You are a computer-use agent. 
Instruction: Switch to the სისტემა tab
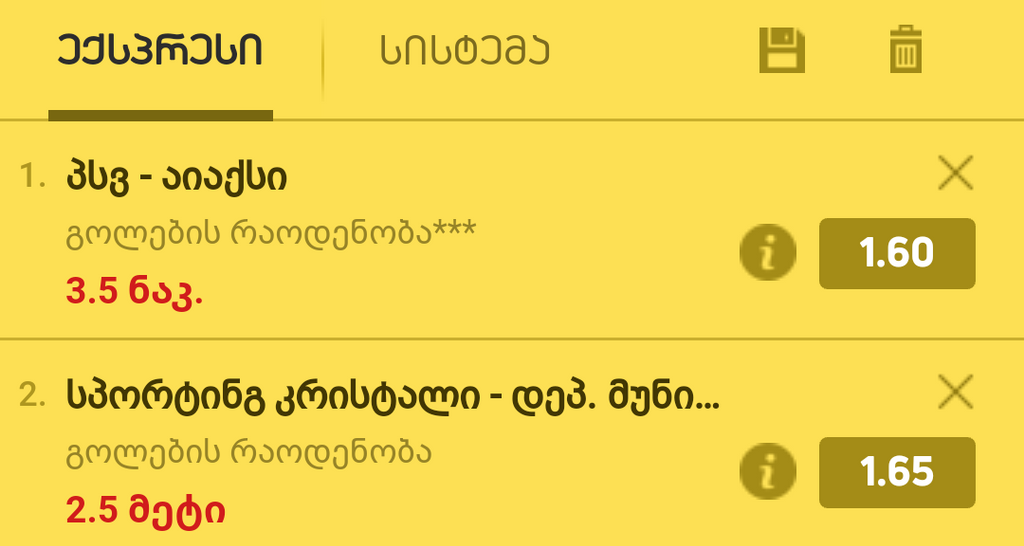click(465, 51)
